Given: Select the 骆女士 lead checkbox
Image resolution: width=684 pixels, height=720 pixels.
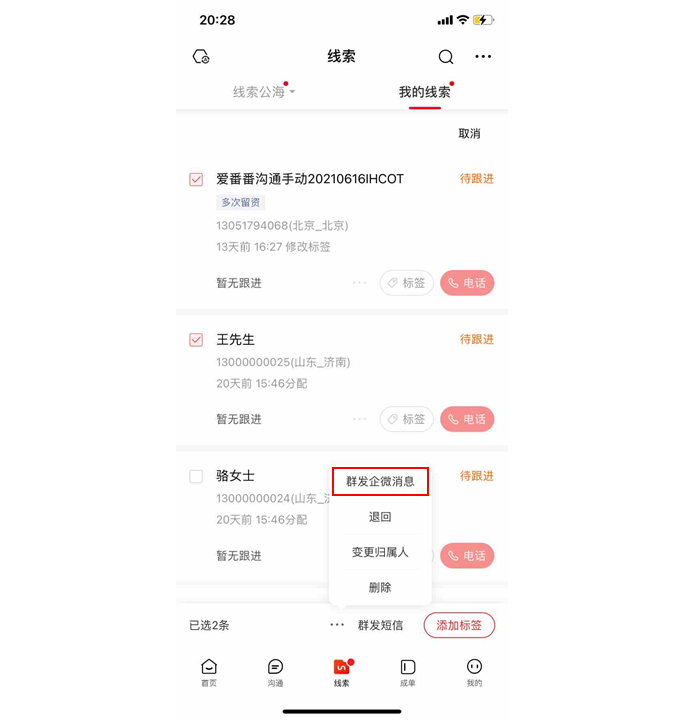Looking at the screenshot, I should (x=196, y=476).
